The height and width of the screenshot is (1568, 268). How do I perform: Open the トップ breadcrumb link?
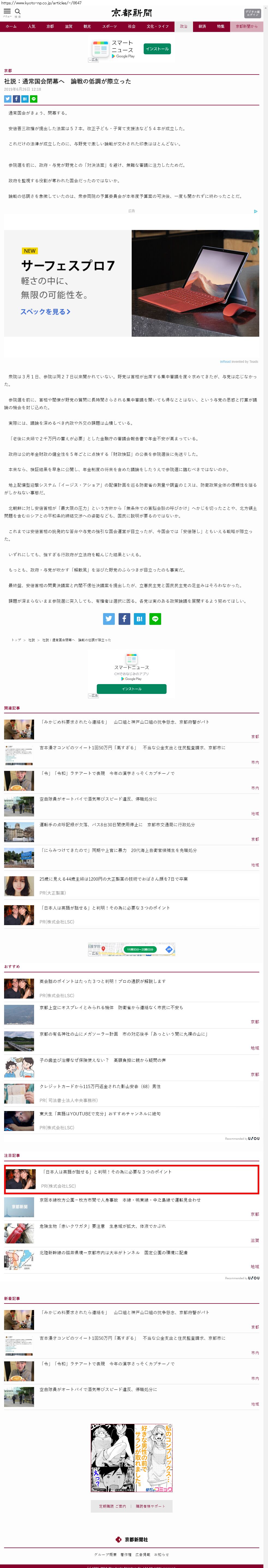coord(16,640)
